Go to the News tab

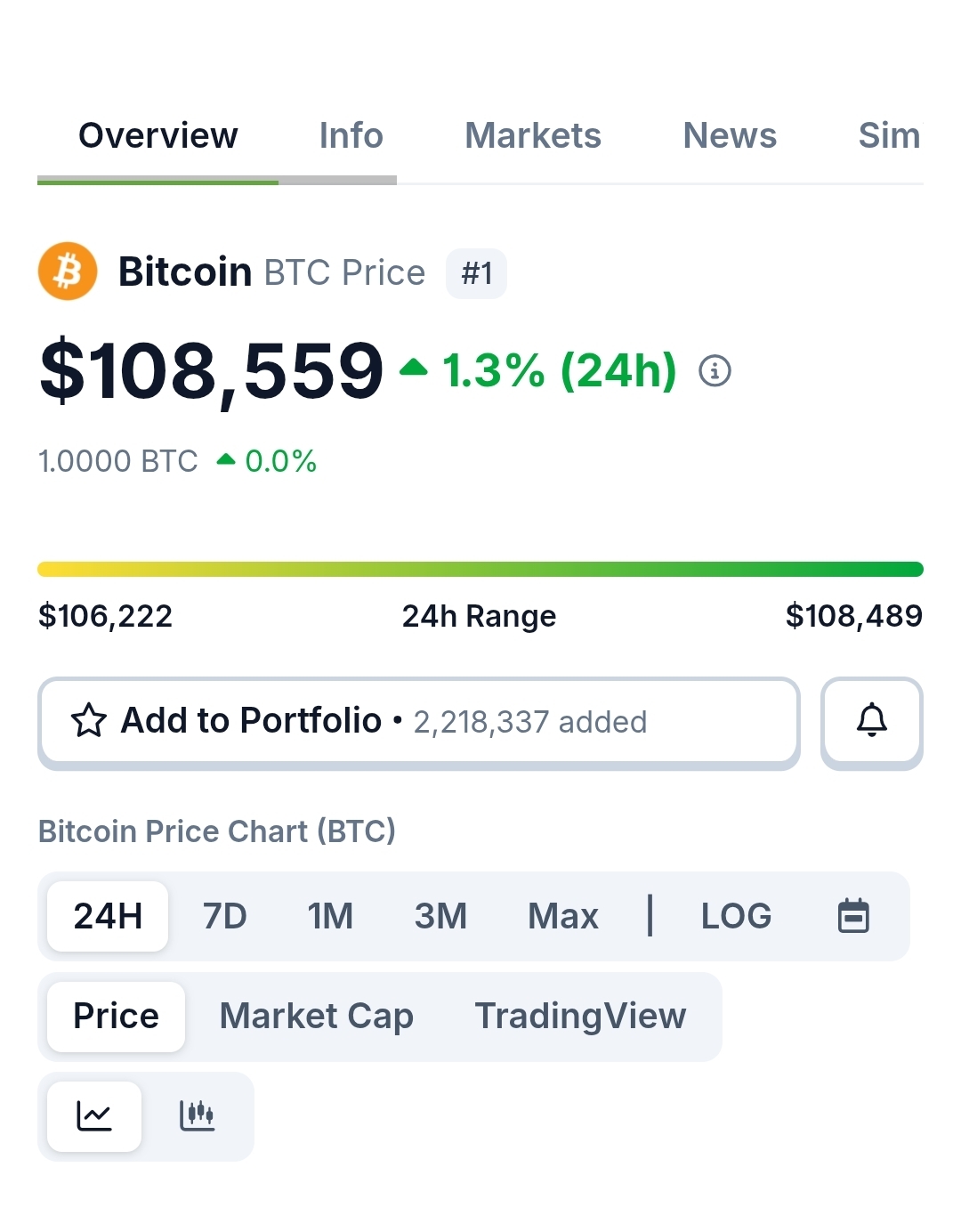[x=730, y=136]
